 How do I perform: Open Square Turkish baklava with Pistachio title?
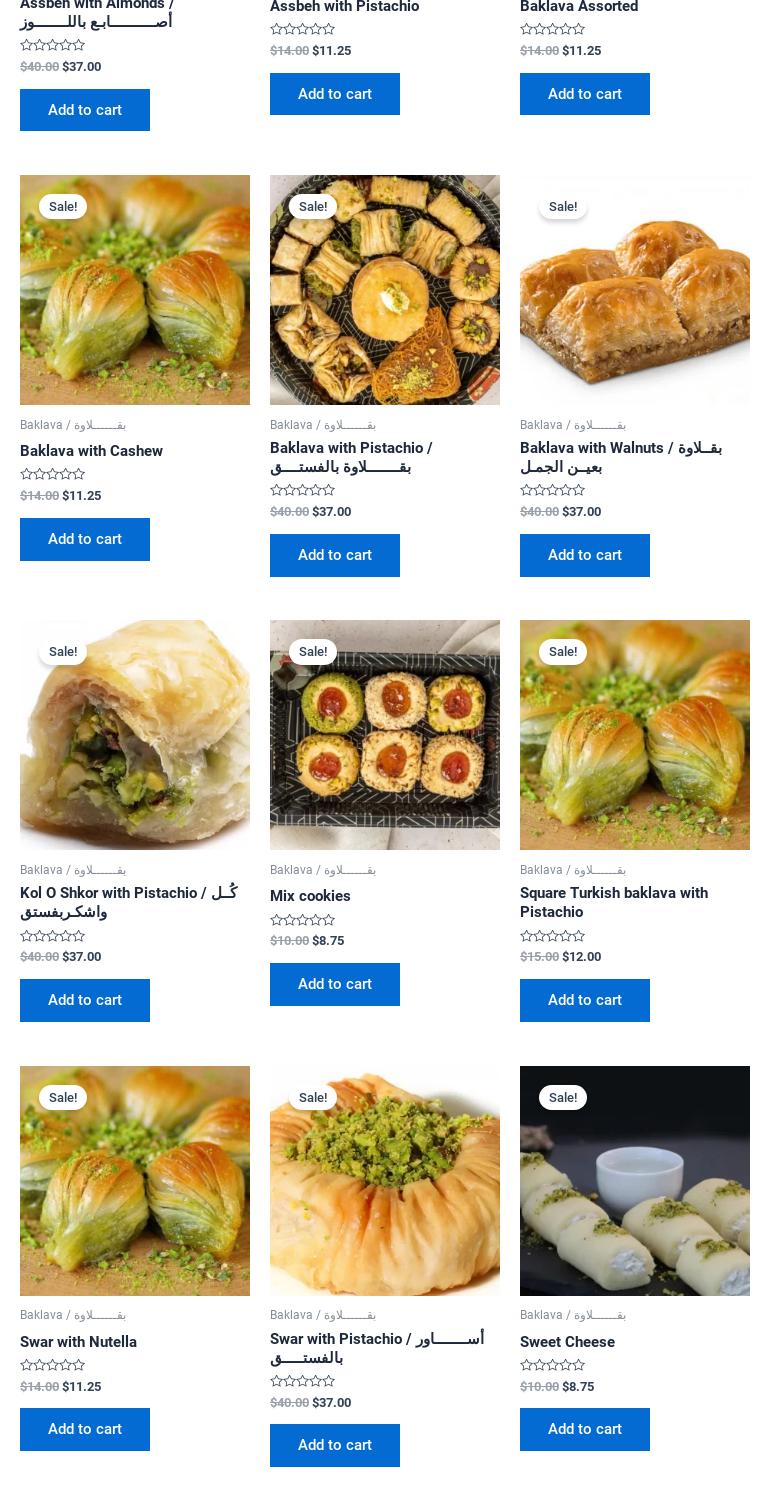[613, 902]
